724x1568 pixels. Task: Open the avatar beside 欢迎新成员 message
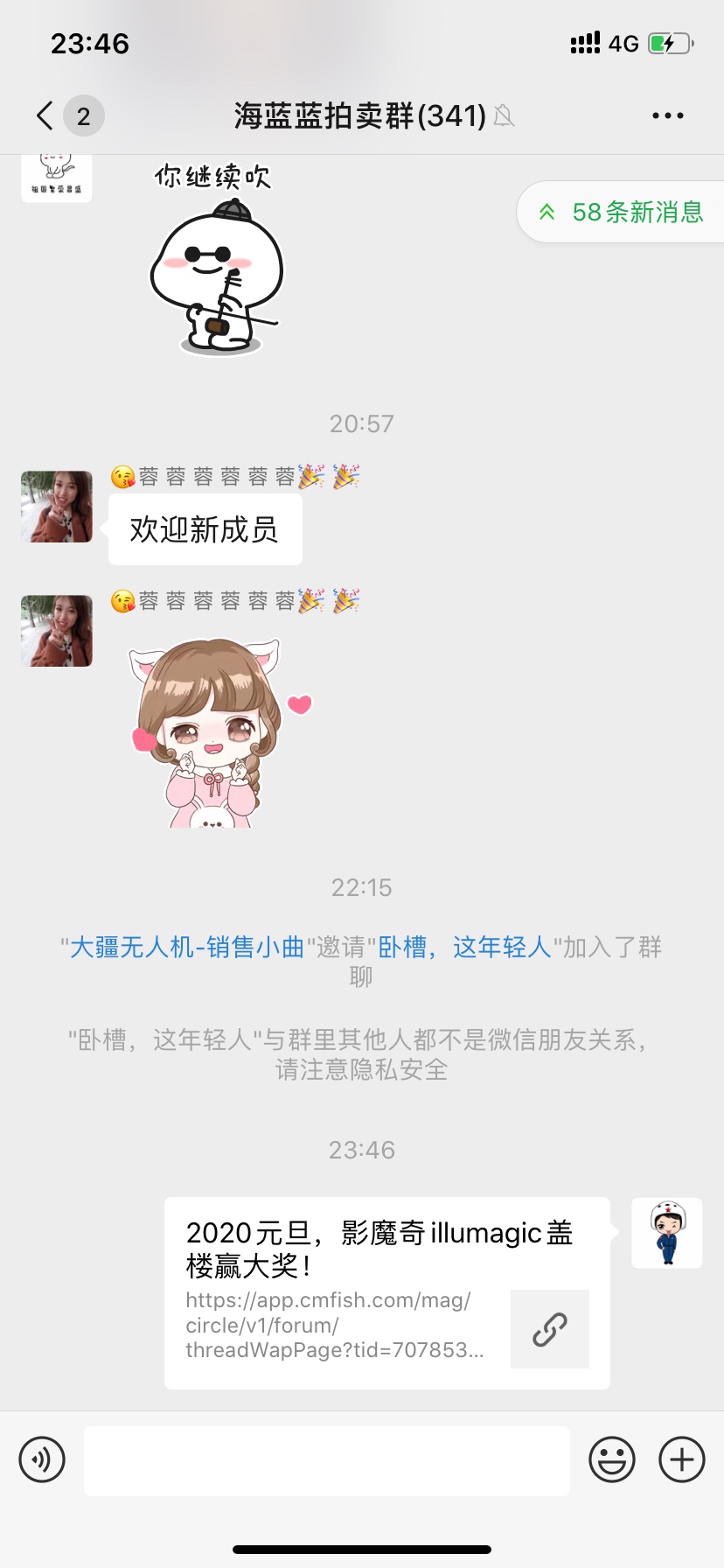click(x=57, y=507)
